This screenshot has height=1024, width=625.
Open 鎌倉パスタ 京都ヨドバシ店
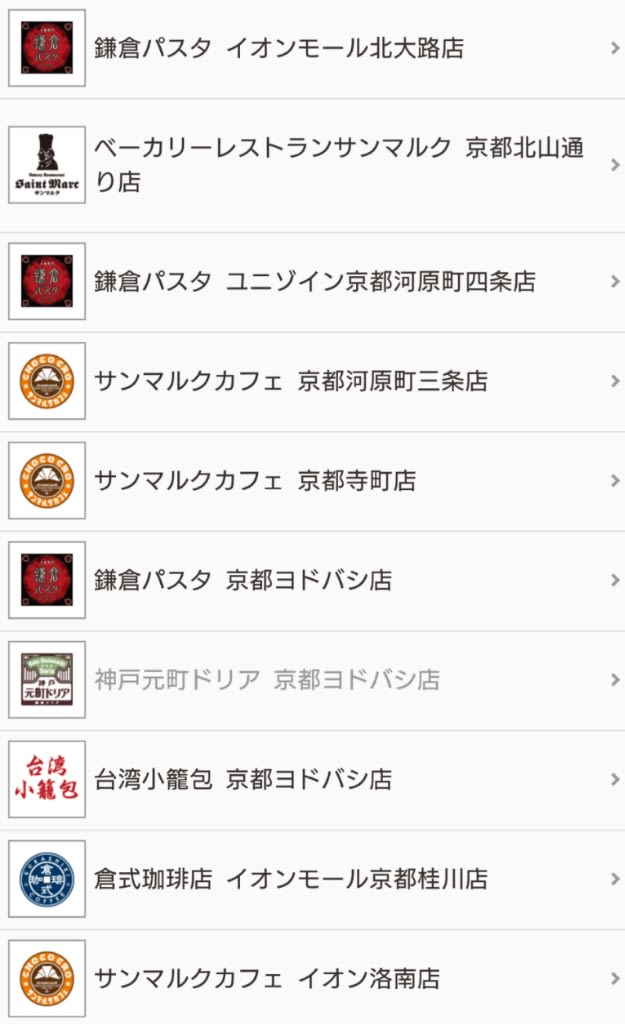(312, 581)
